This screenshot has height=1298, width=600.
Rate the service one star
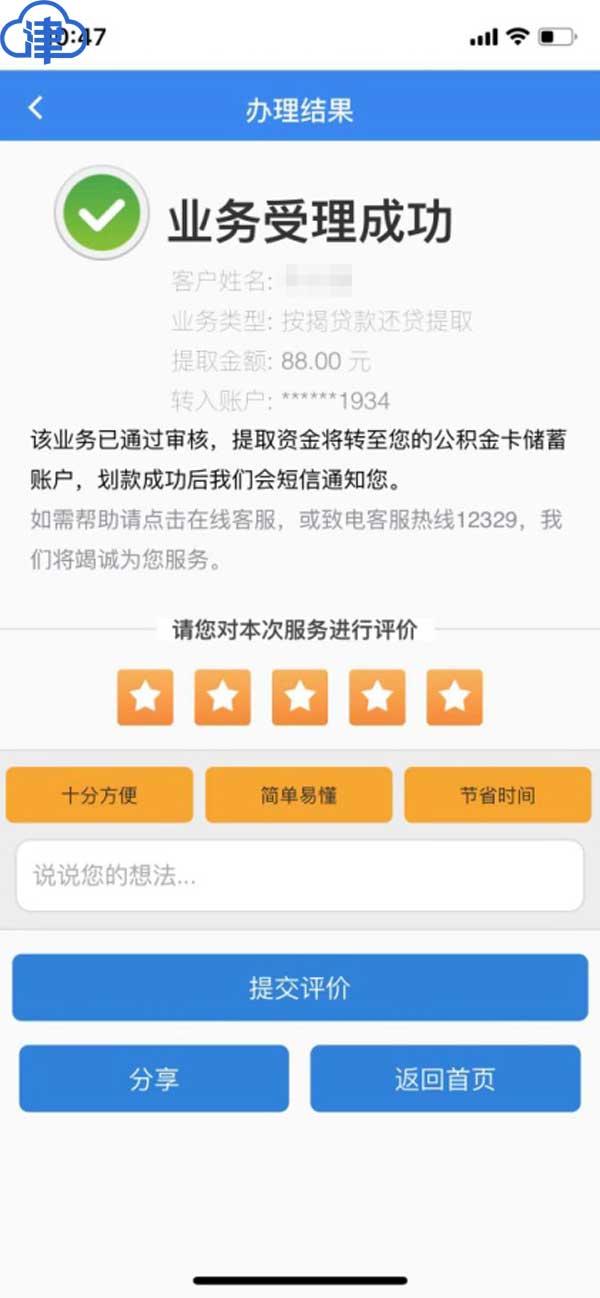[x=146, y=697]
